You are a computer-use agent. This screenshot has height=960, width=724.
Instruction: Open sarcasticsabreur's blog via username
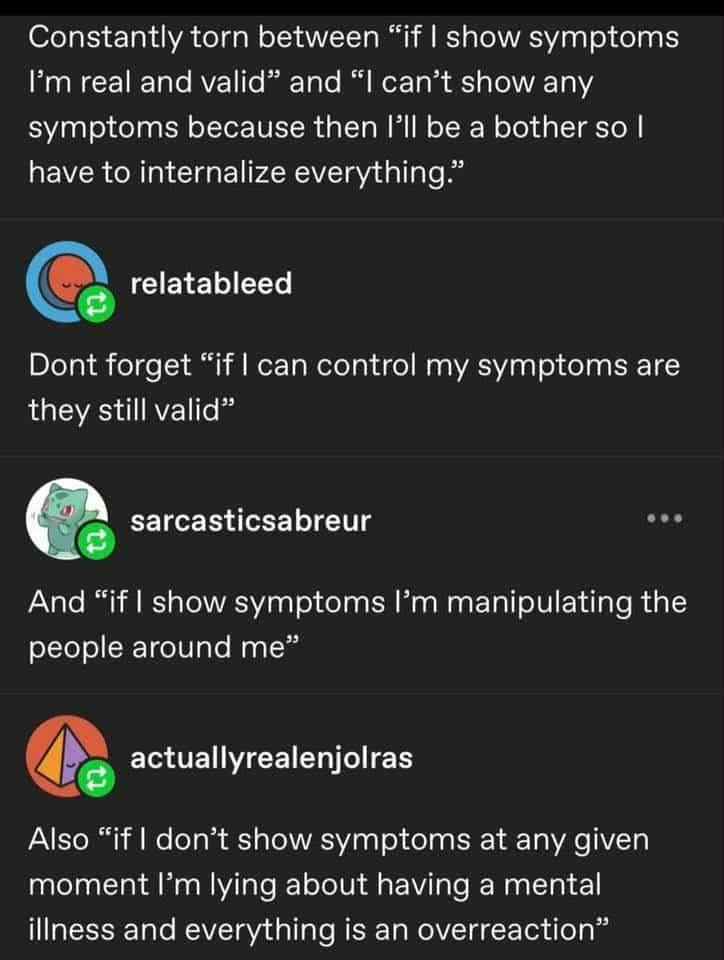(250, 521)
